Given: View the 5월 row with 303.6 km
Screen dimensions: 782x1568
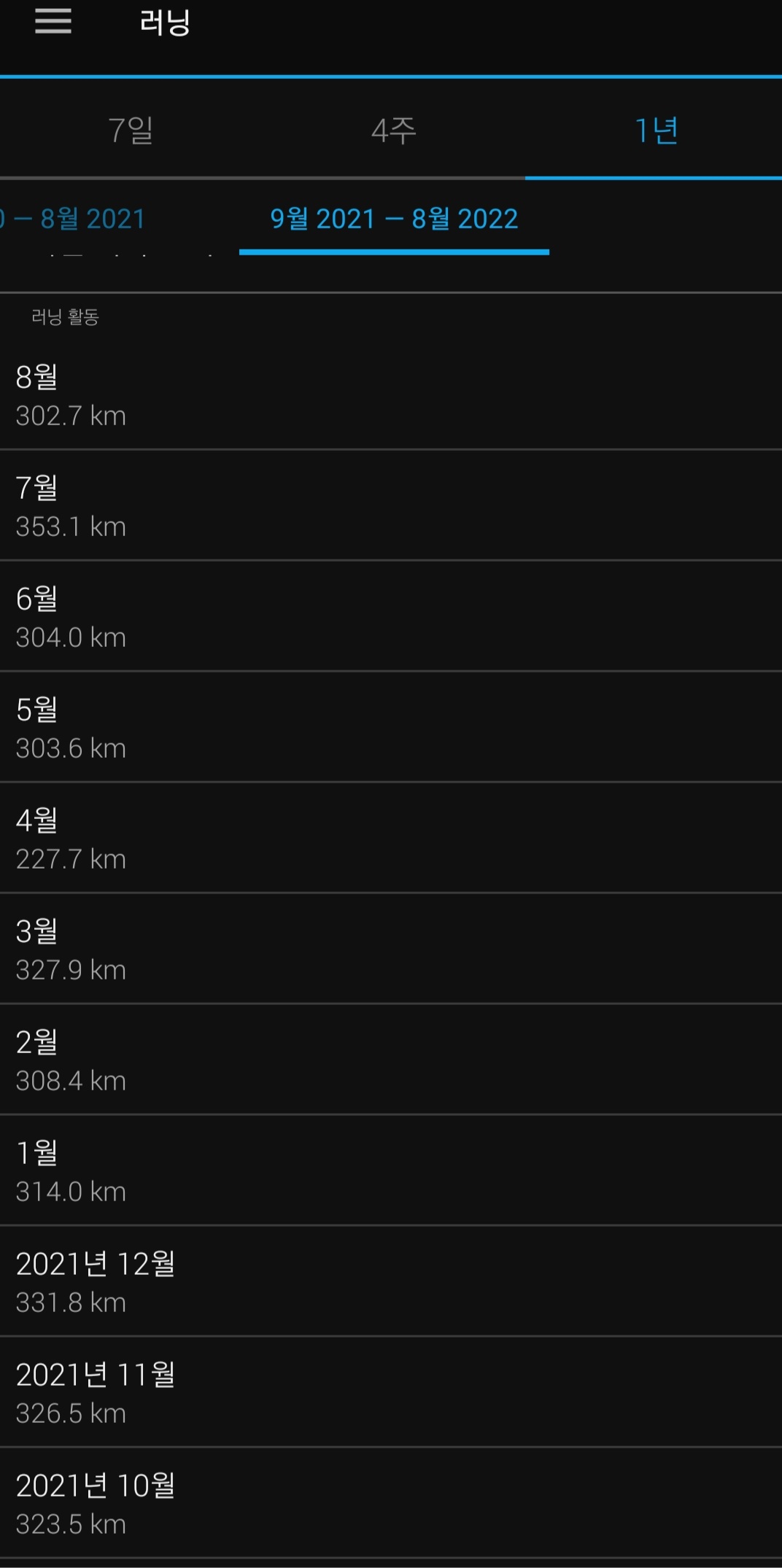Looking at the screenshot, I should pyautogui.click(x=391, y=728).
